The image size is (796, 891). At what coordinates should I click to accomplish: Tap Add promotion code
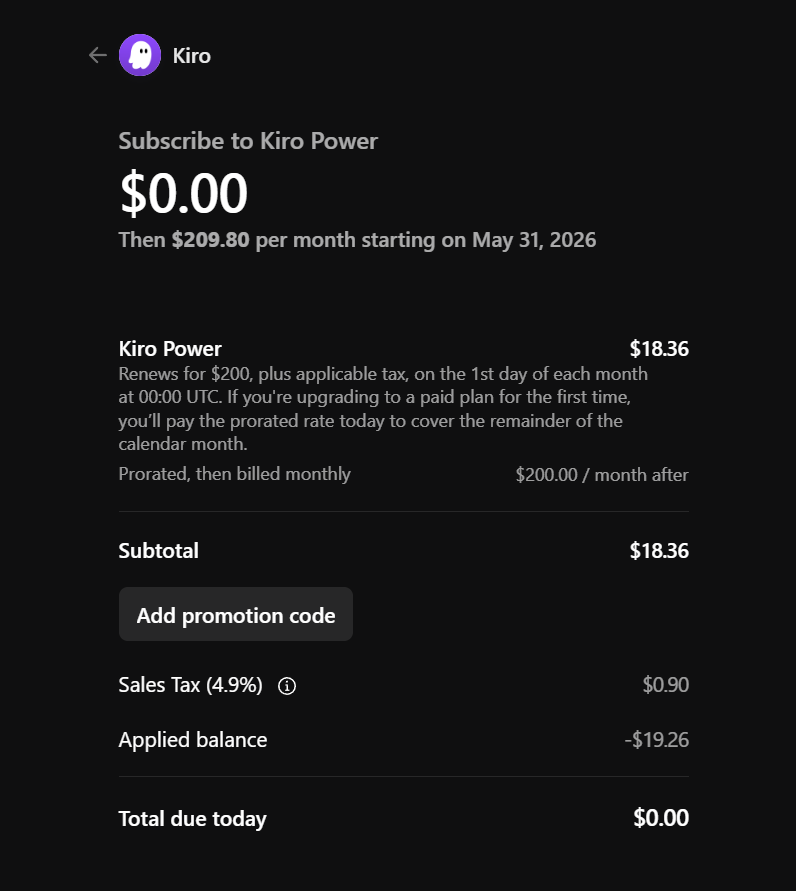[236, 614]
